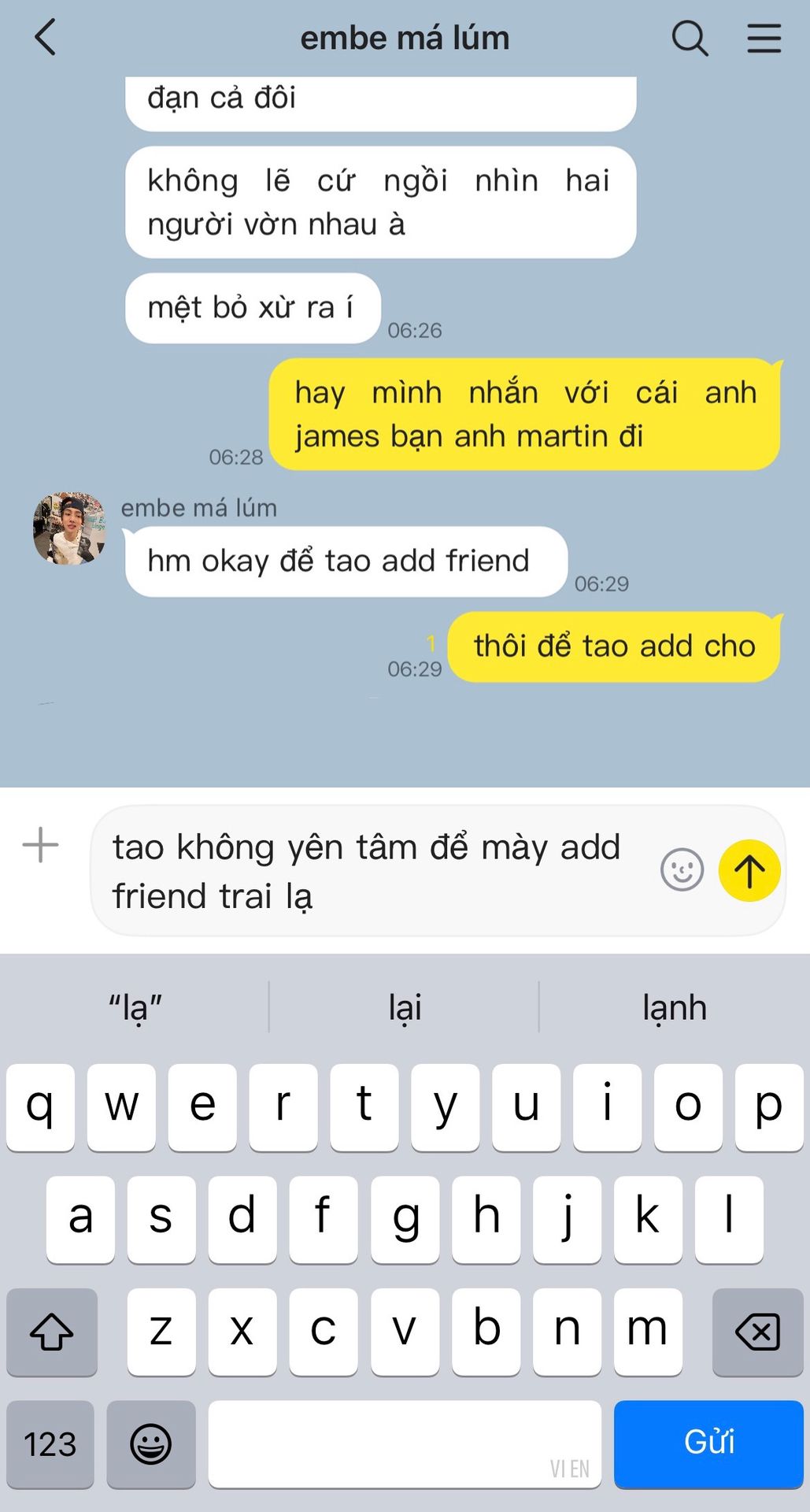
Task: Choose the "lạnh" keyboard suggestion
Action: (675, 1007)
